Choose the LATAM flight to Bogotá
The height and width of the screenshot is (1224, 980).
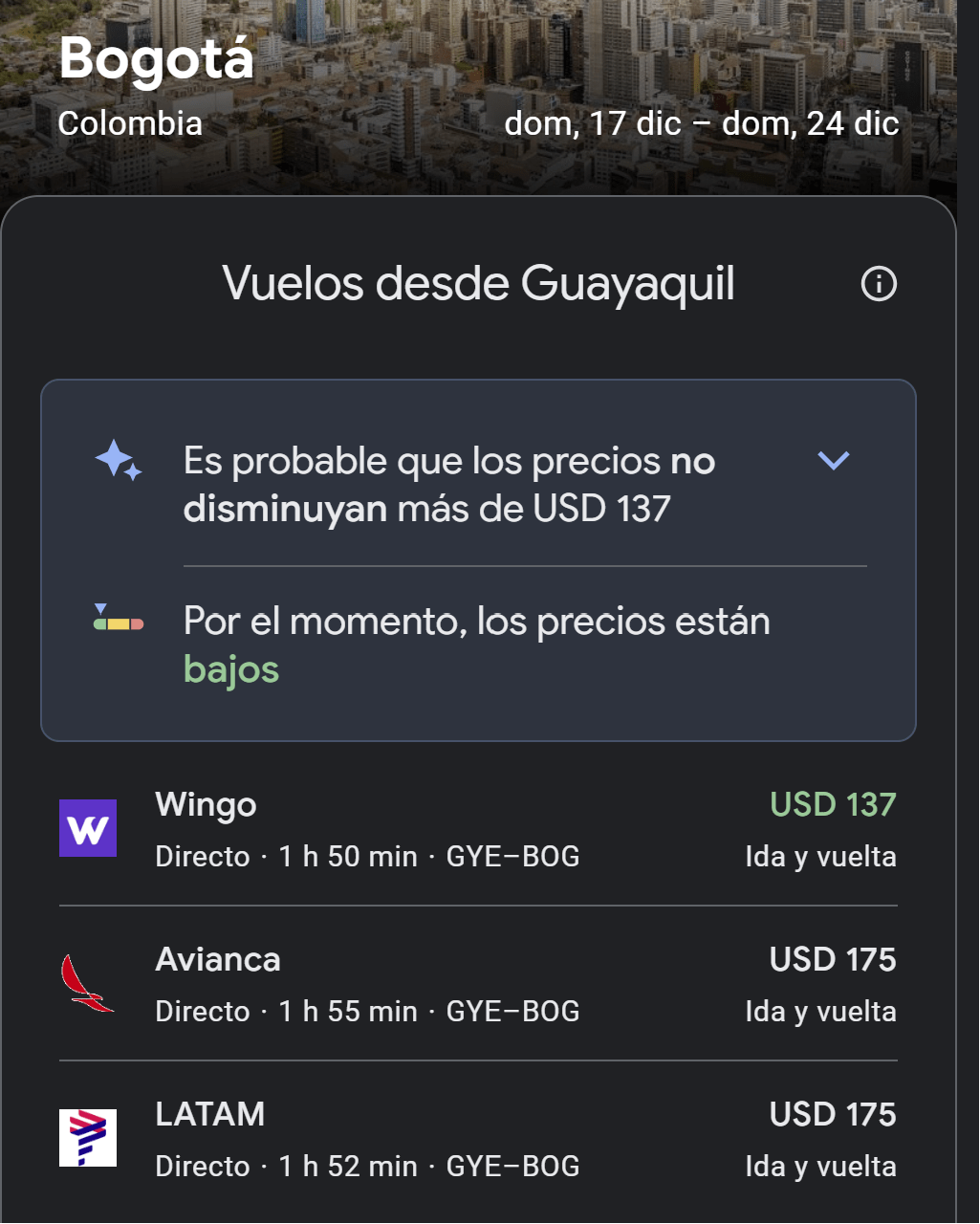pyautogui.click(x=478, y=1139)
